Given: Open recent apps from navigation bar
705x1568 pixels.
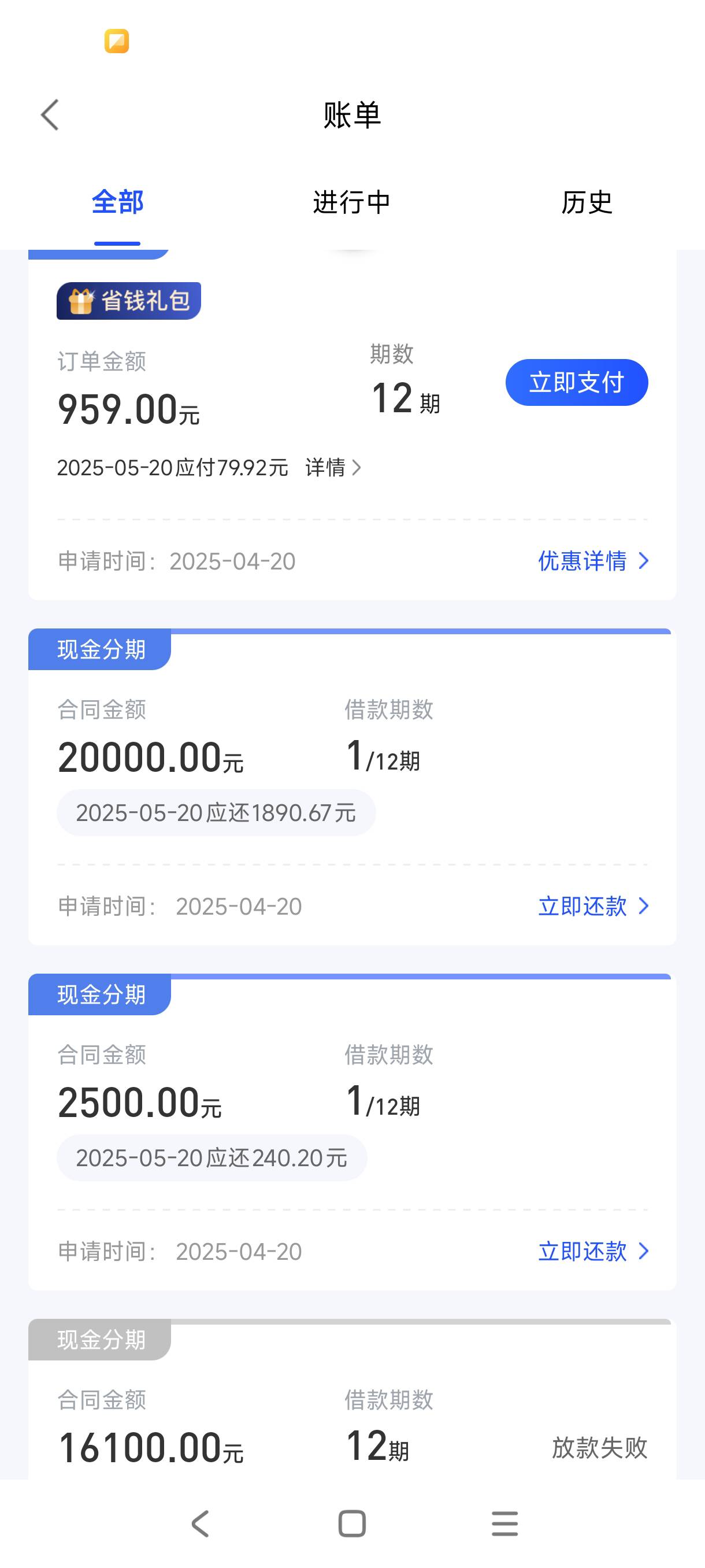Looking at the screenshot, I should tap(505, 1523).
